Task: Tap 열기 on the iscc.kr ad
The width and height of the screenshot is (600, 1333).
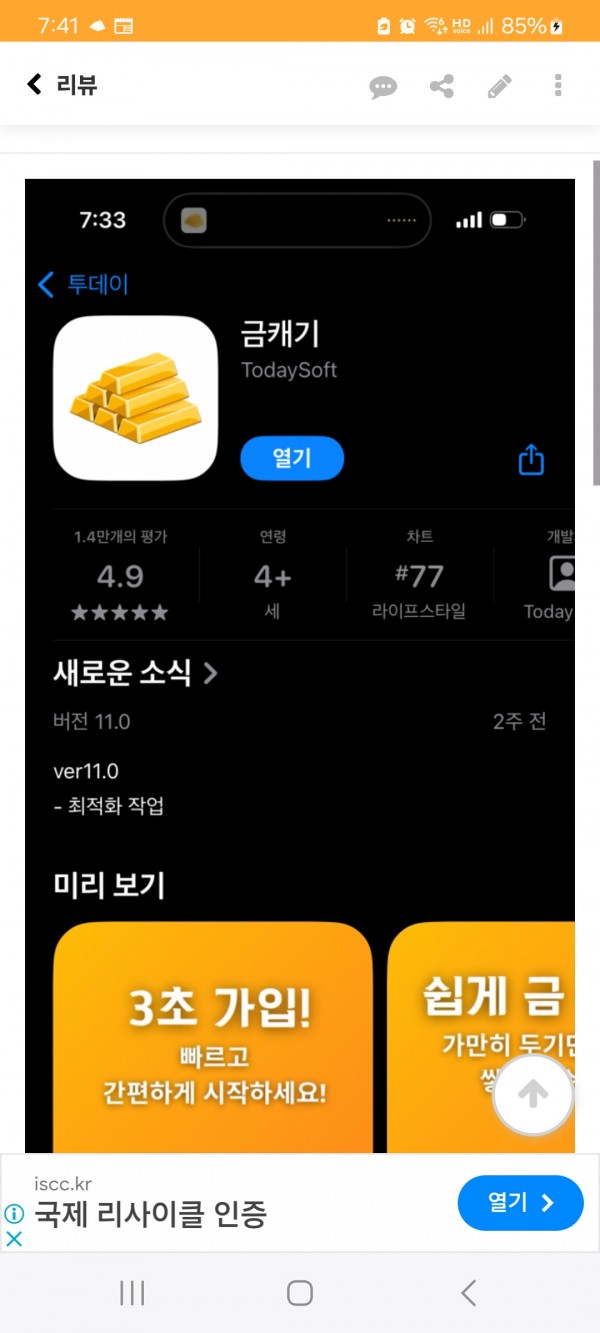Action: pyautogui.click(x=520, y=1203)
